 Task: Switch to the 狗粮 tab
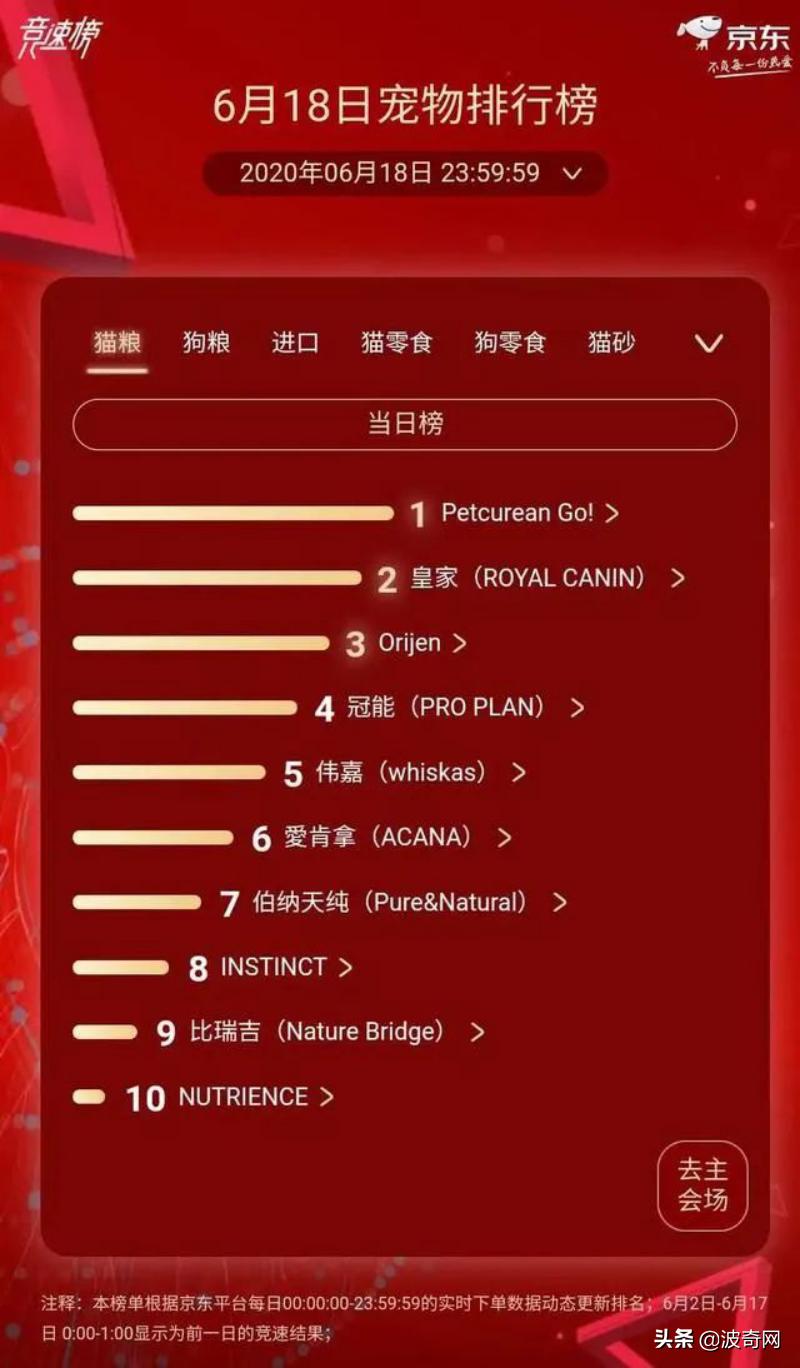point(206,343)
